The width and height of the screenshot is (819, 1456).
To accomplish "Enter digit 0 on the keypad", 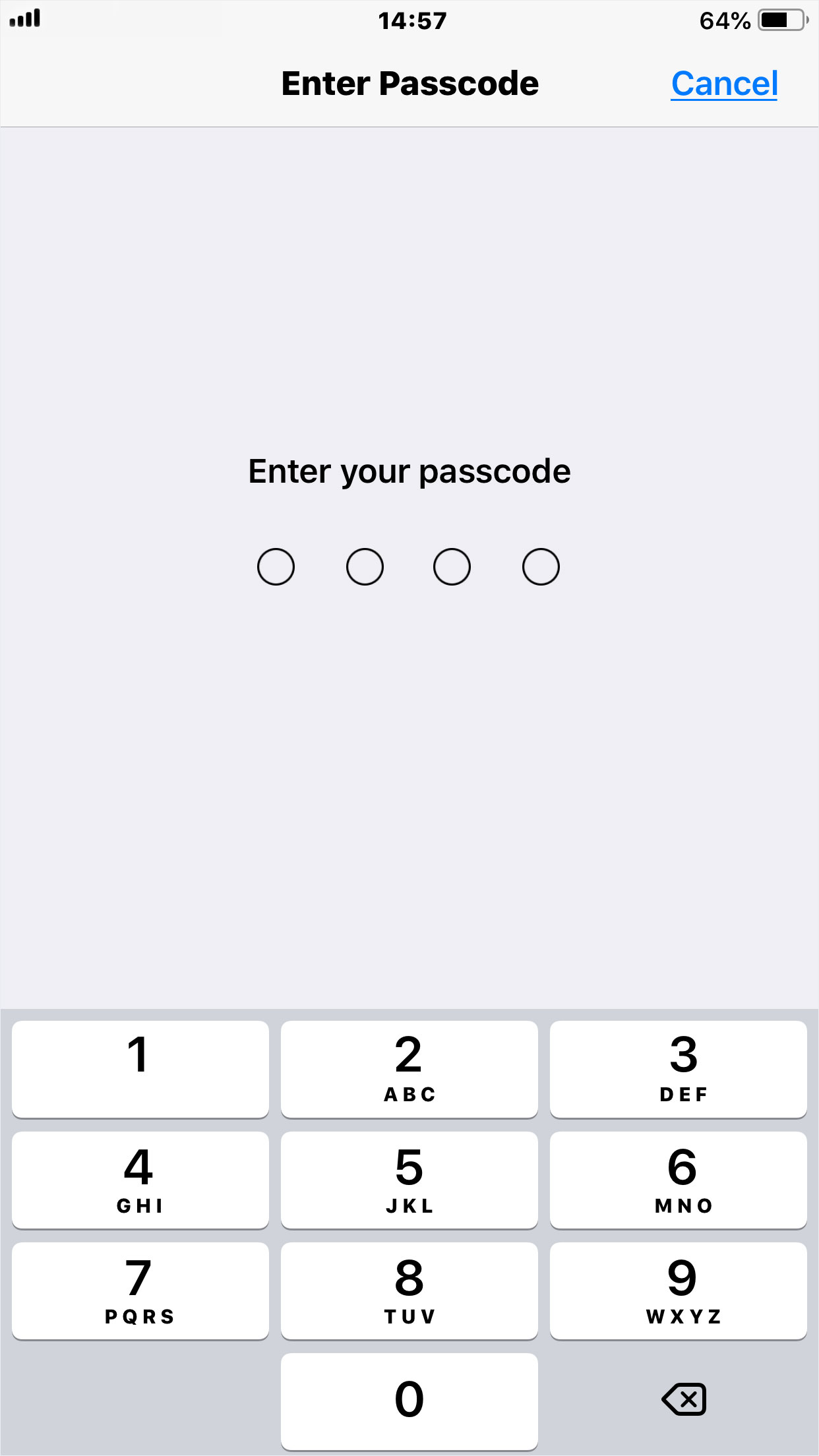I will point(409,1401).
